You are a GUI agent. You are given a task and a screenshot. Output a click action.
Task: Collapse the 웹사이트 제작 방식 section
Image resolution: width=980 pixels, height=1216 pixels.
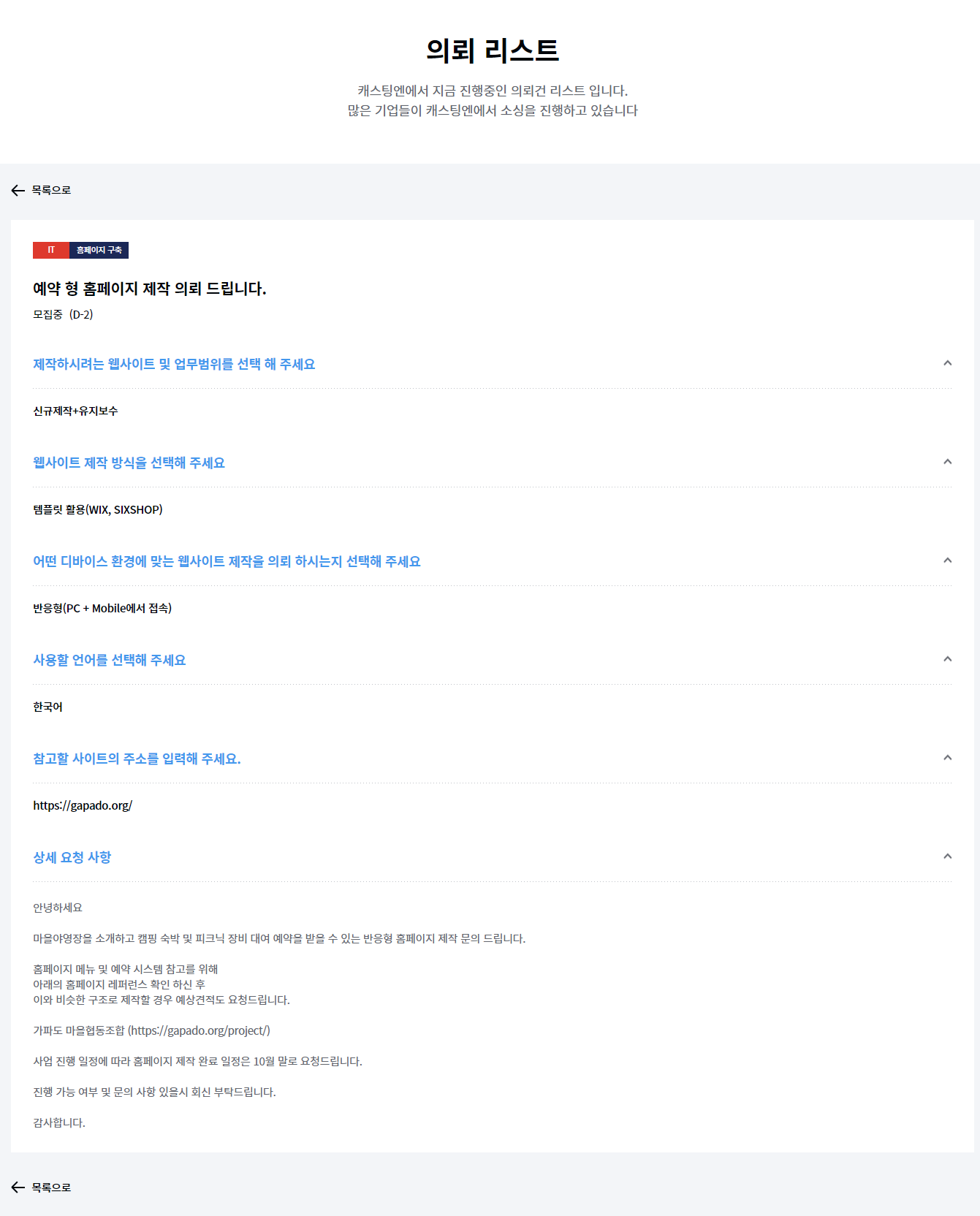point(947,462)
